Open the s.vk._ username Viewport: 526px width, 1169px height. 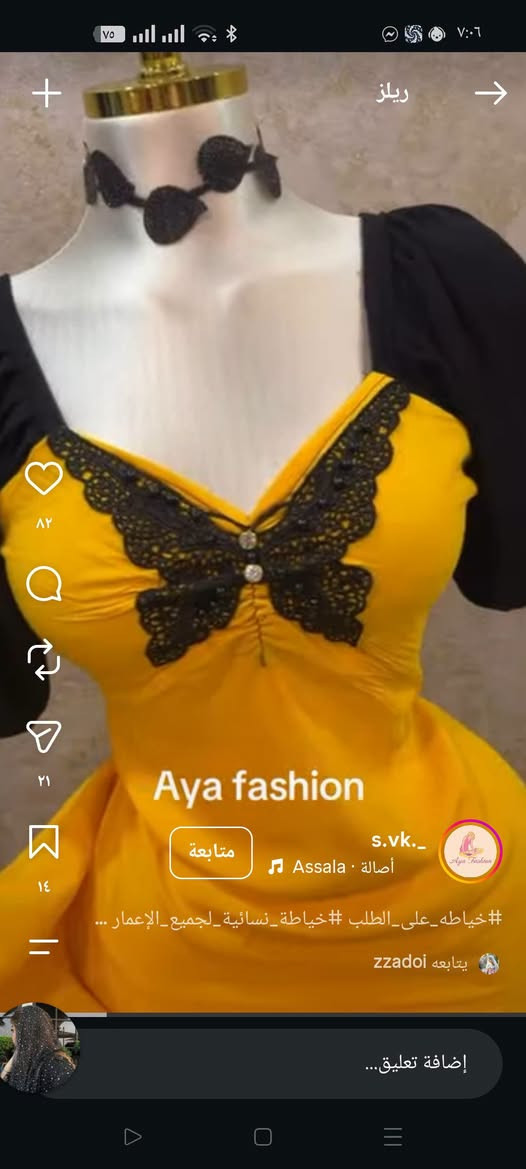pyautogui.click(x=399, y=840)
